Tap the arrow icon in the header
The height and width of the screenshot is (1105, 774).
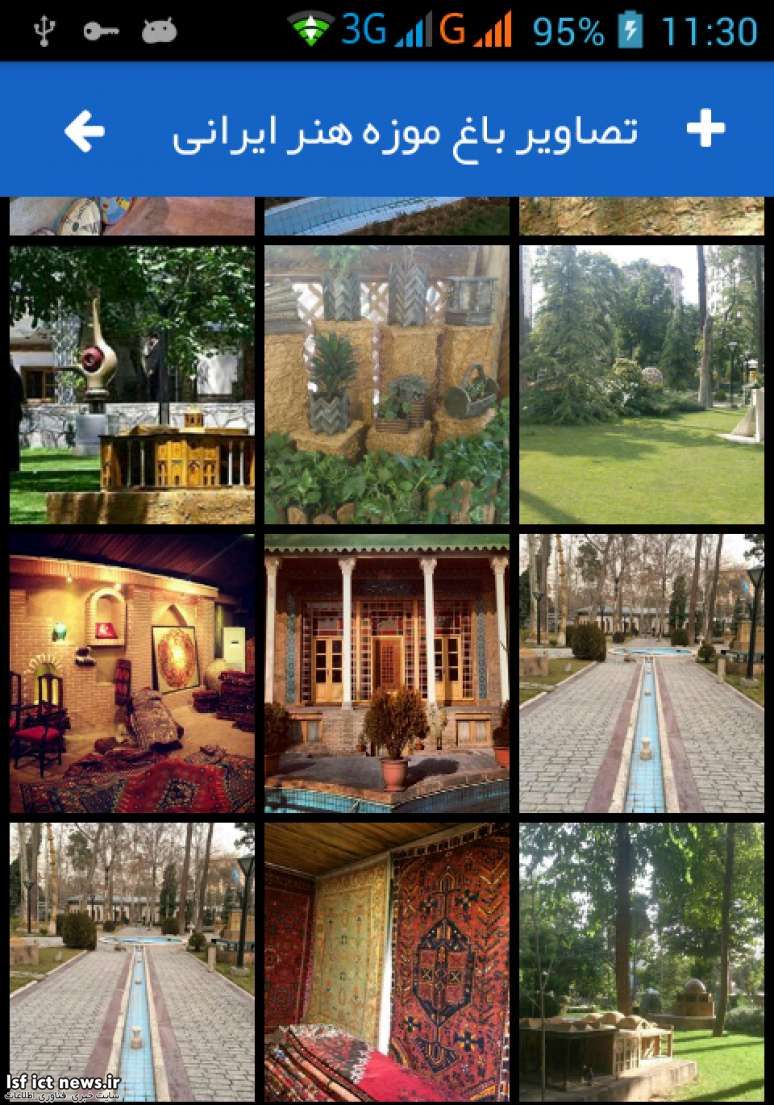[85, 131]
